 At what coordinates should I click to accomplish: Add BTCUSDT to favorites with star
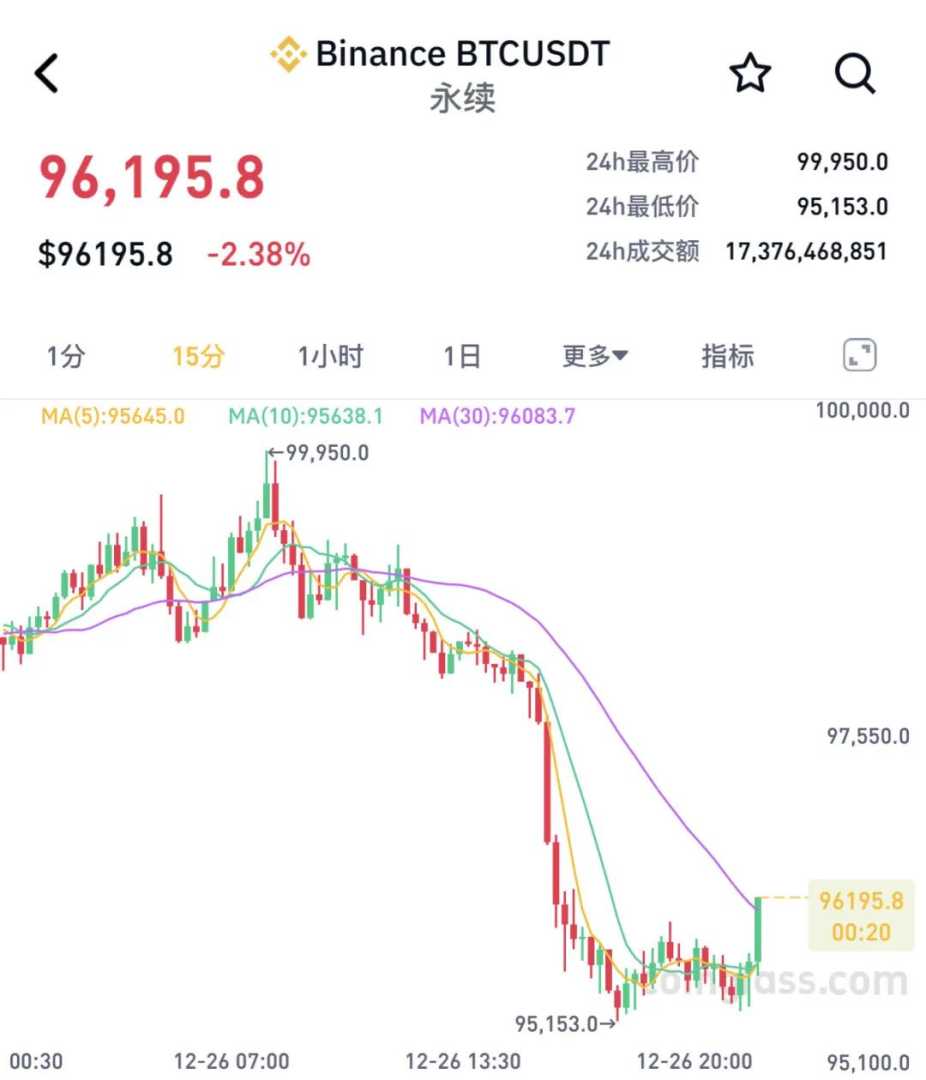750,73
